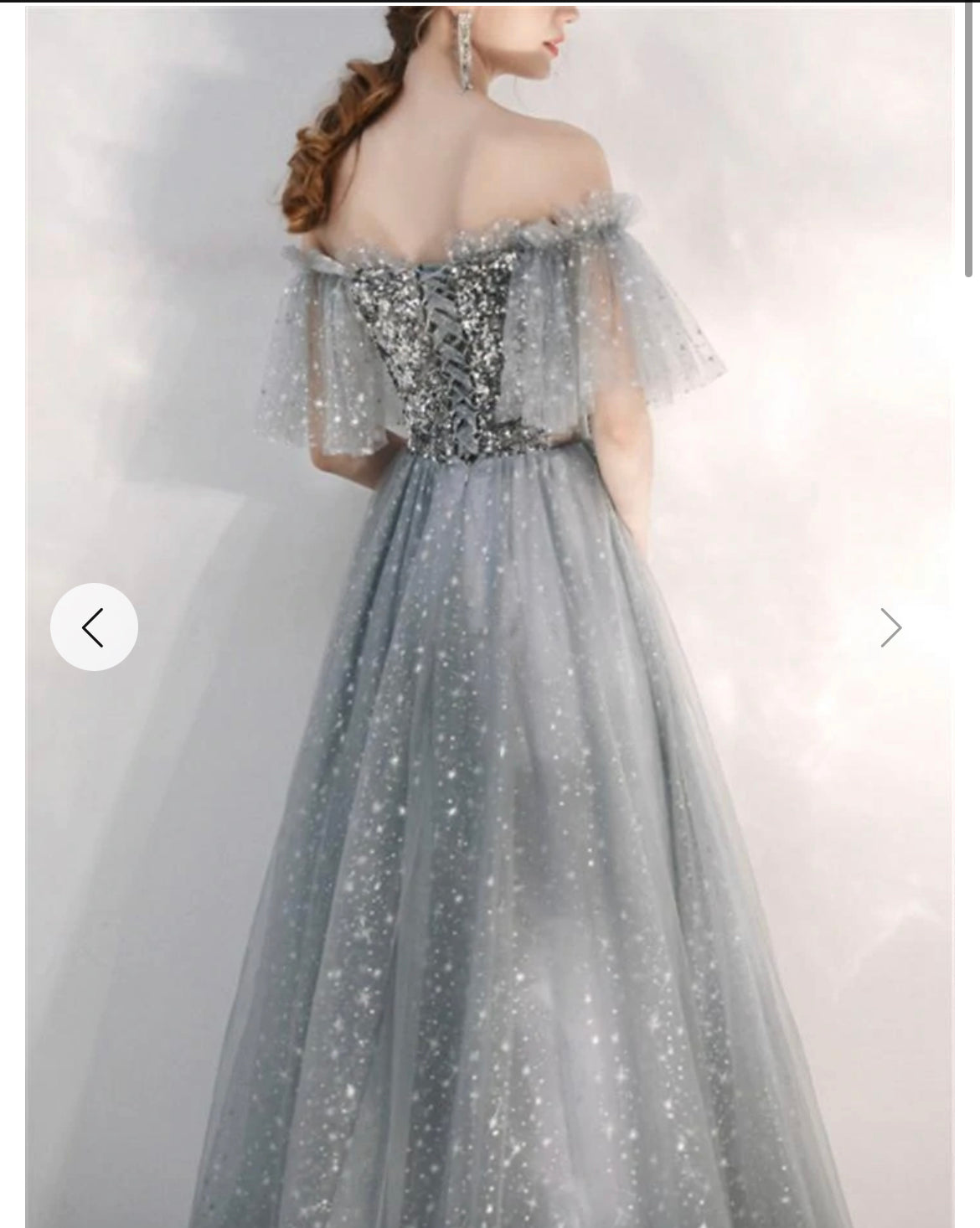Screen dimensions: 980x1228
Task: Show the next product image
Action: point(890,627)
